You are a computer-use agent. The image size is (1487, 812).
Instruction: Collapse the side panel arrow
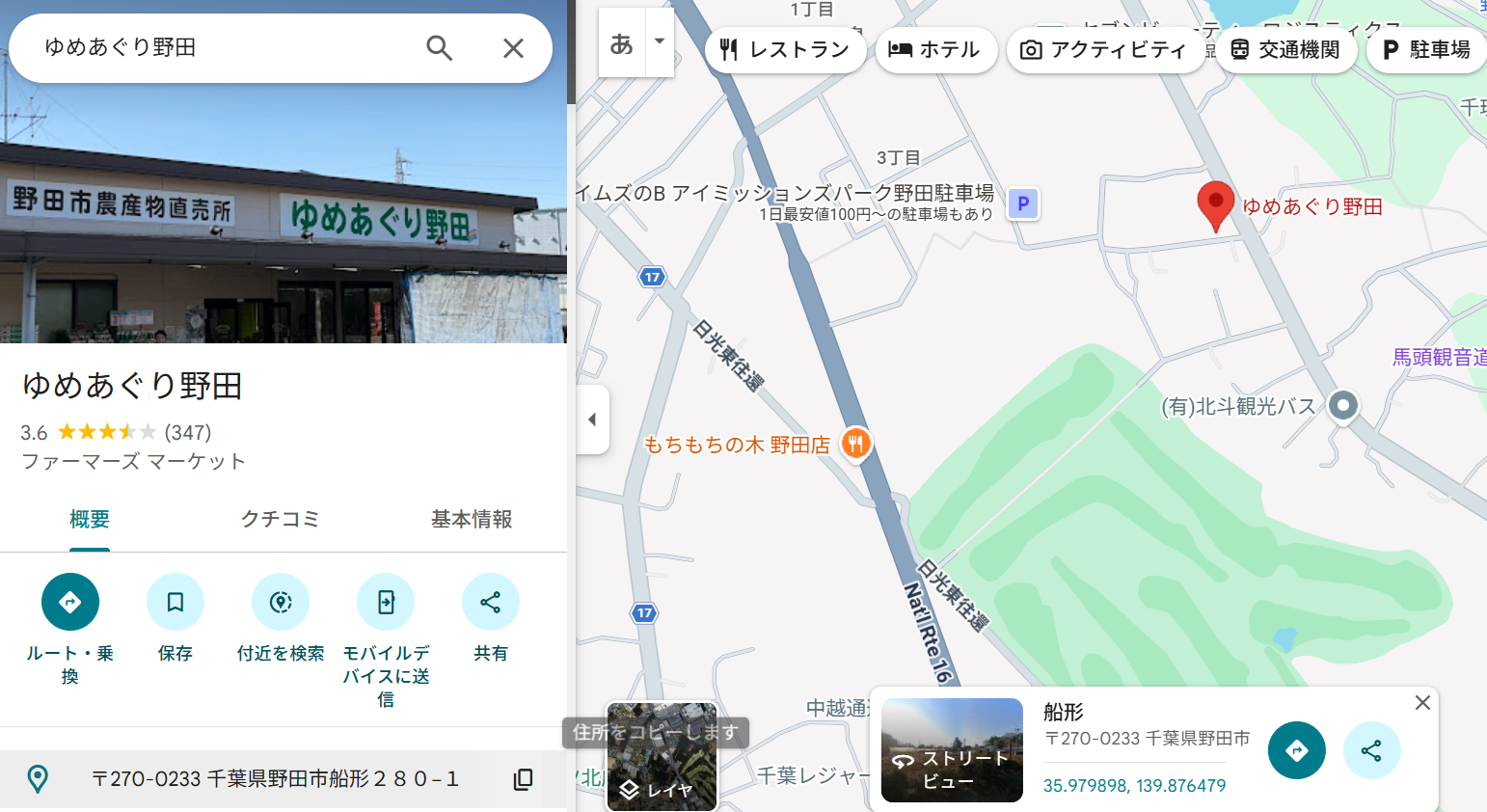(592, 420)
